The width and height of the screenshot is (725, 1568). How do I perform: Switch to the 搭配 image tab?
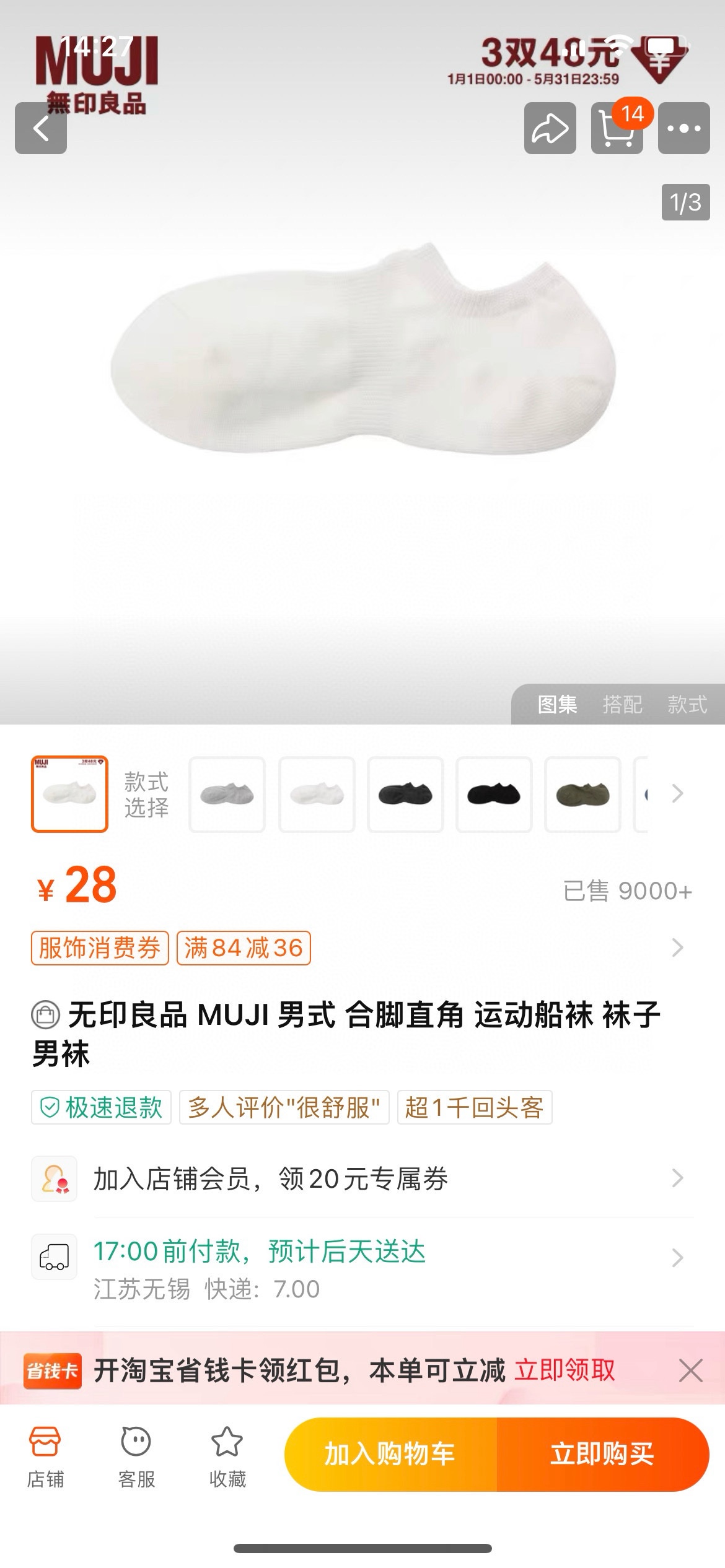pyautogui.click(x=622, y=704)
